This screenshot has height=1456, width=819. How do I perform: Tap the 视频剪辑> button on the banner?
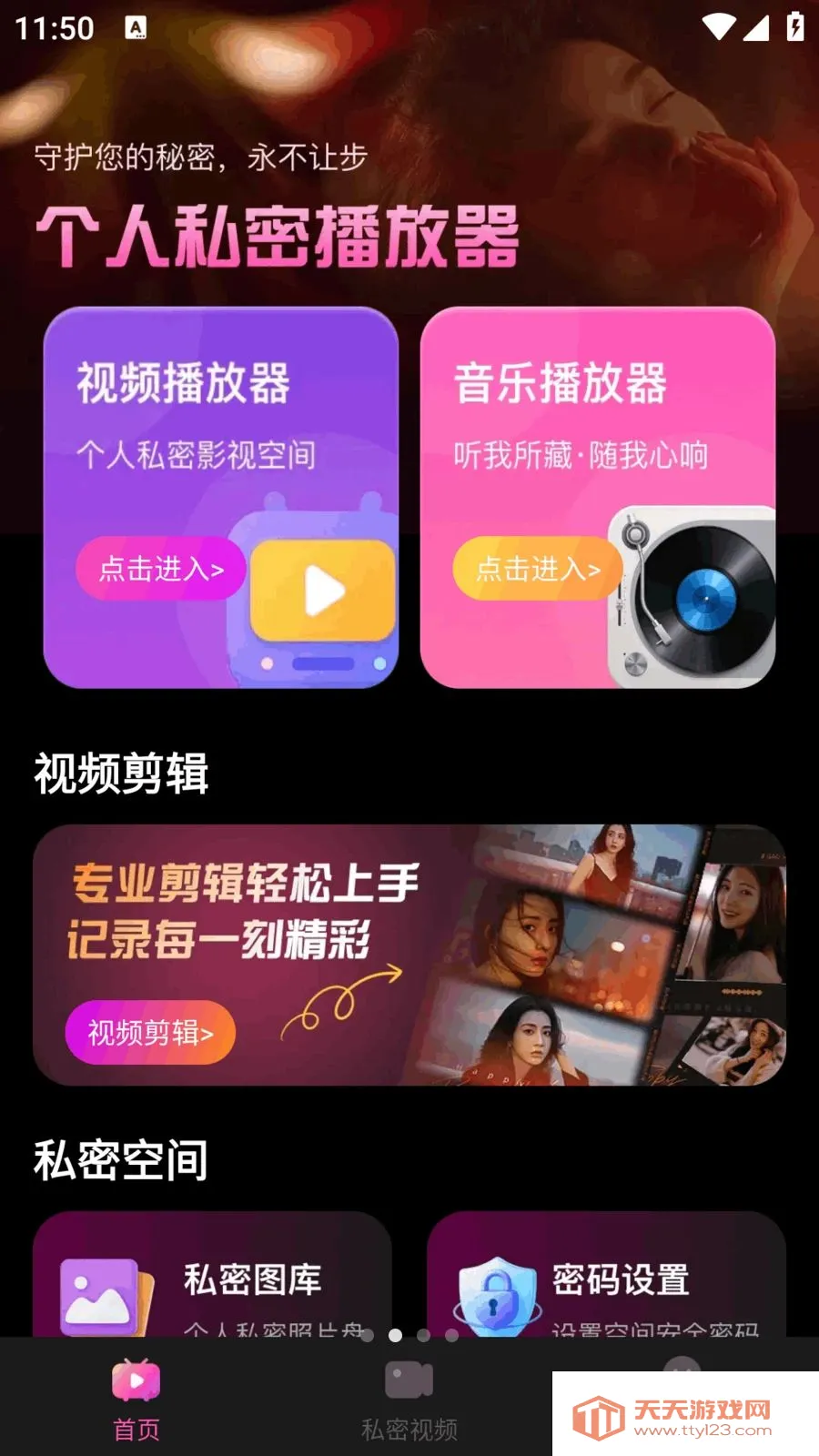150,1033
